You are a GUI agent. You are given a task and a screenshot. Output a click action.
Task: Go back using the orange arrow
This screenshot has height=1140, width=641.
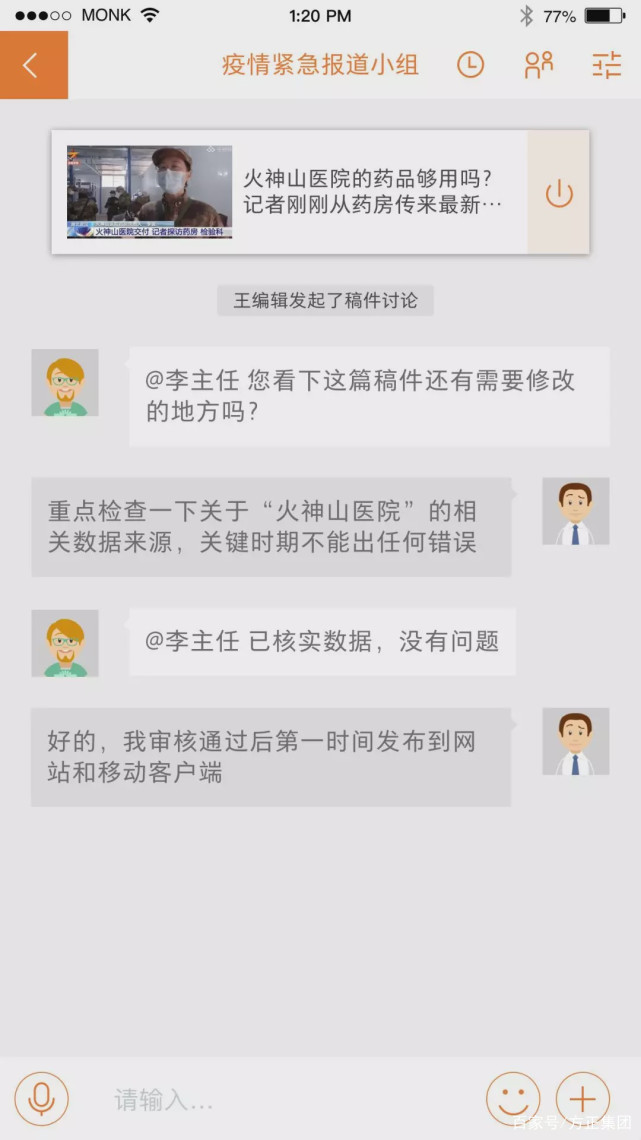point(33,65)
